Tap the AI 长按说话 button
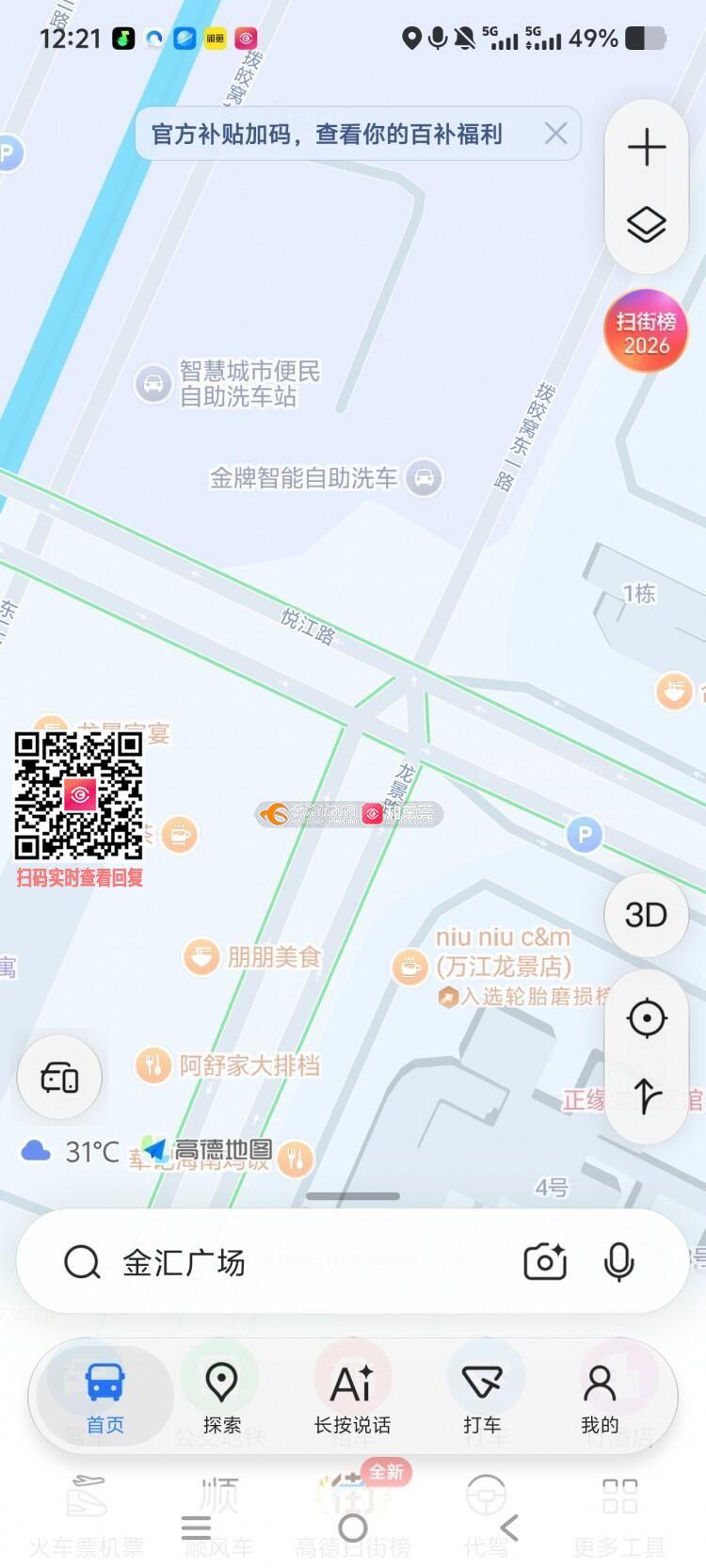 point(352,1398)
